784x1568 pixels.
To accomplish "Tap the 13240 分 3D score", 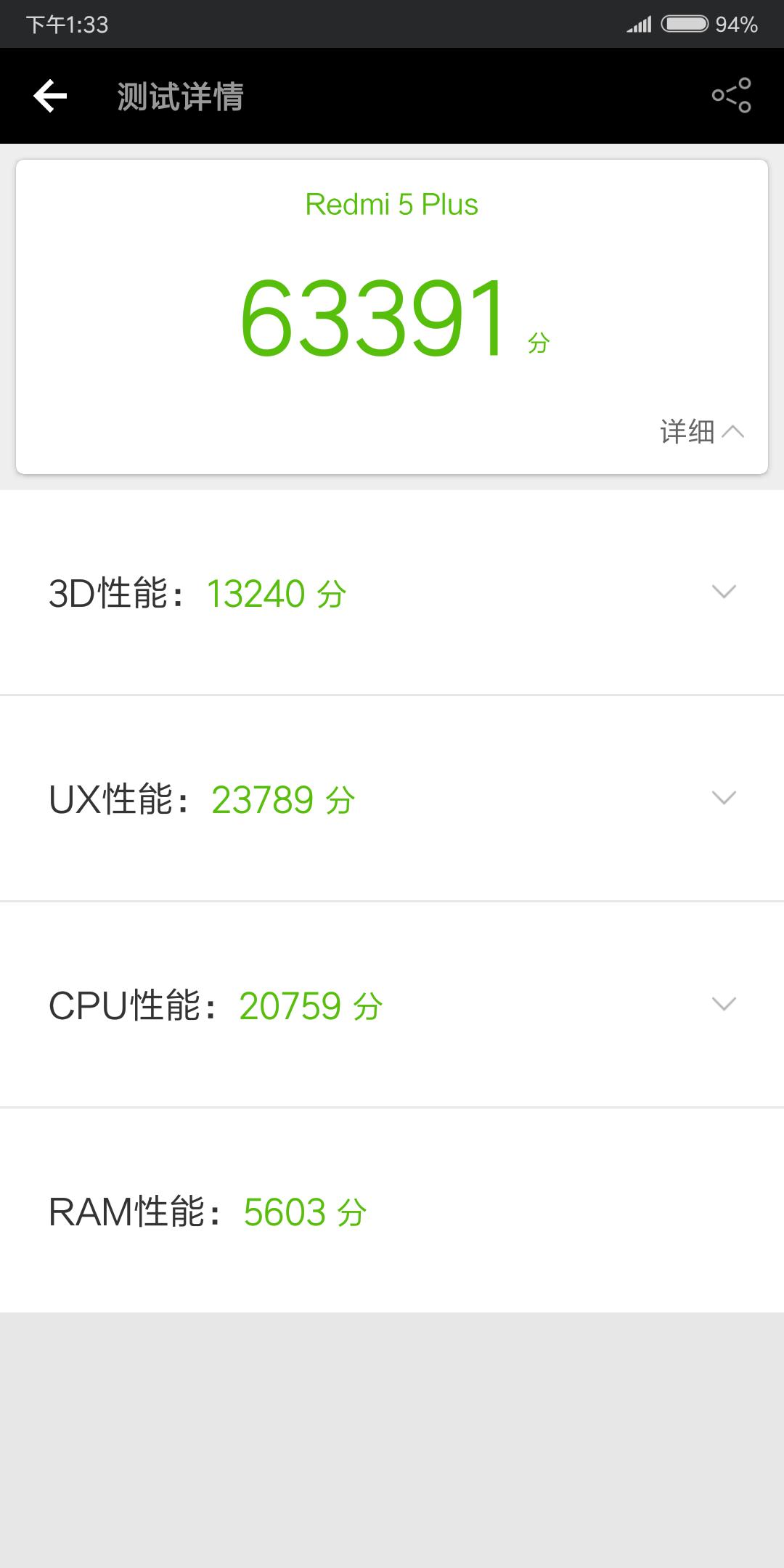I will tap(277, 593).
